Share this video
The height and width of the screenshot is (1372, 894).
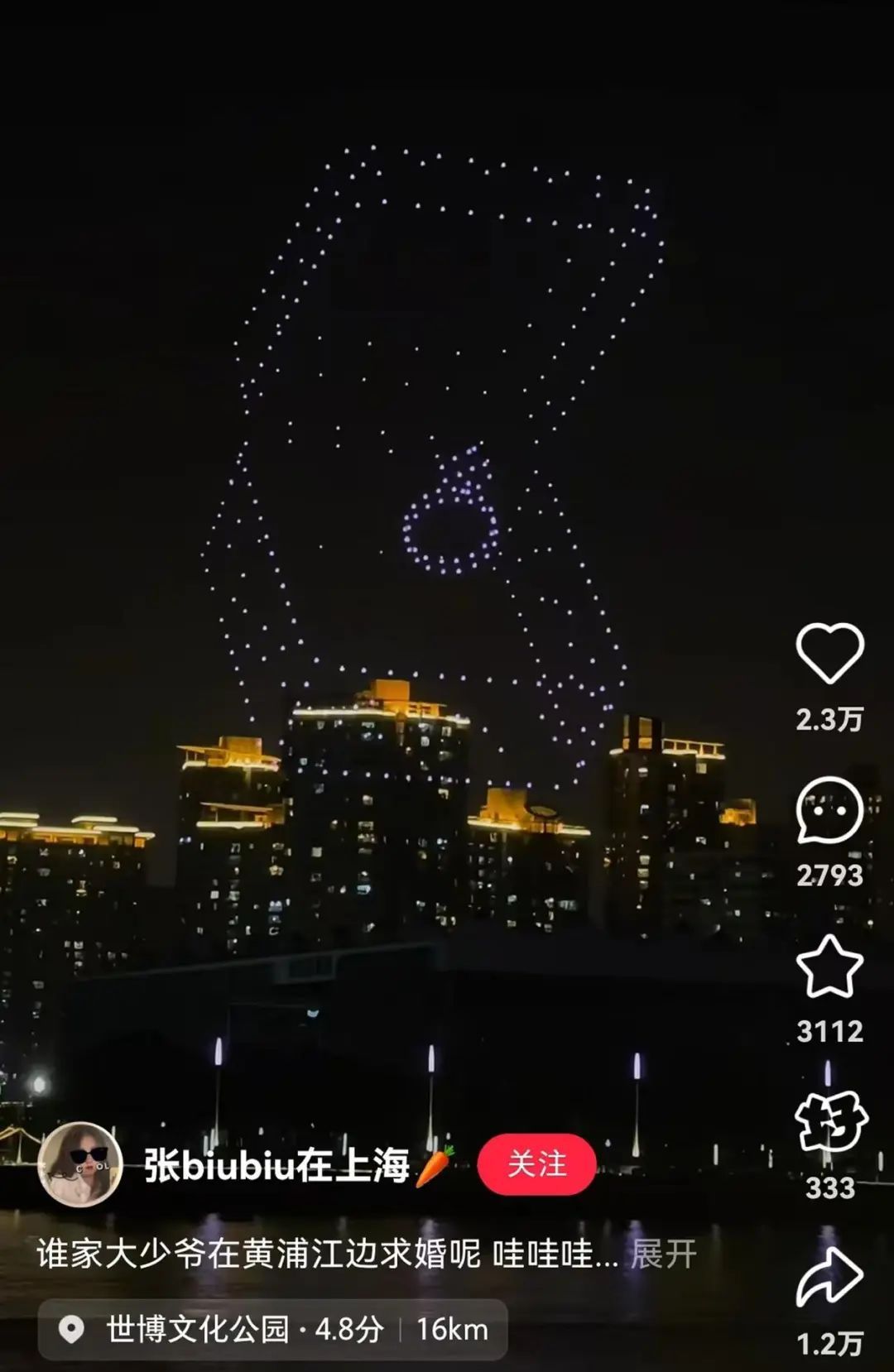(829, 1278)
